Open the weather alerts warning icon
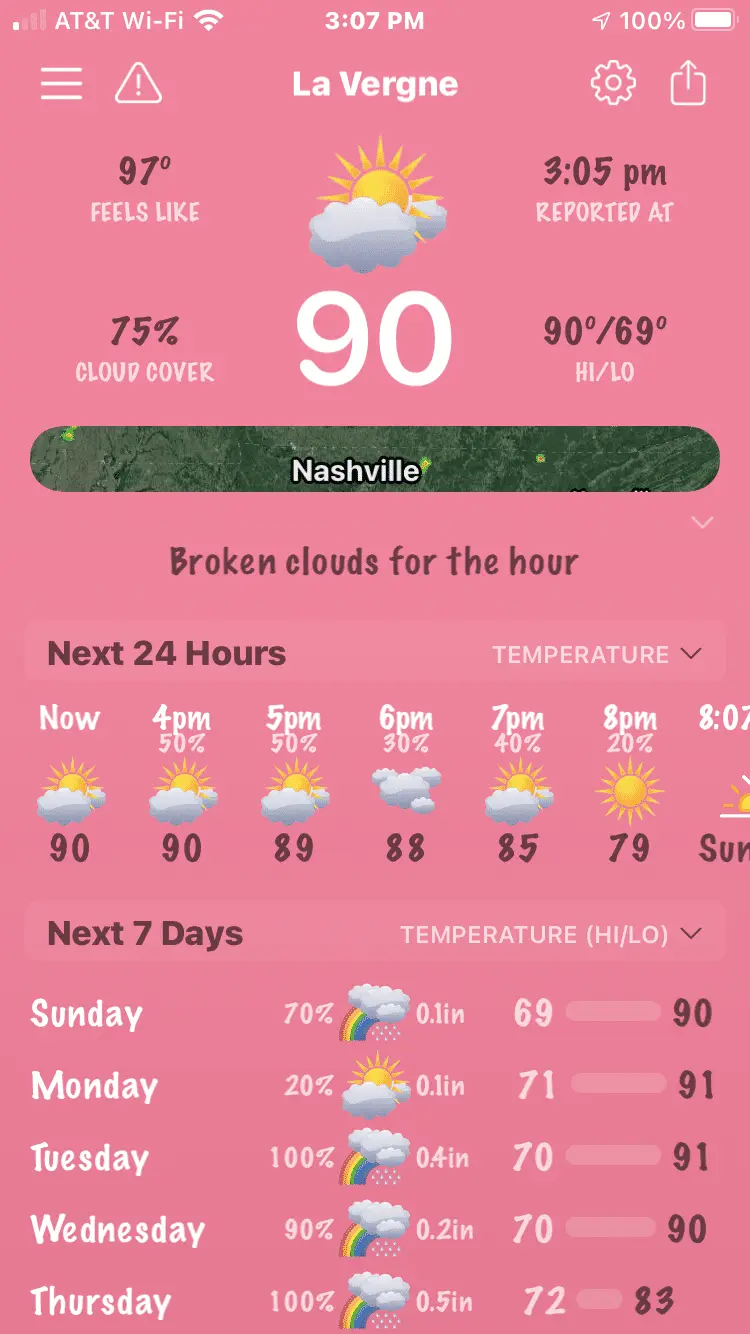 pos(138,84)
